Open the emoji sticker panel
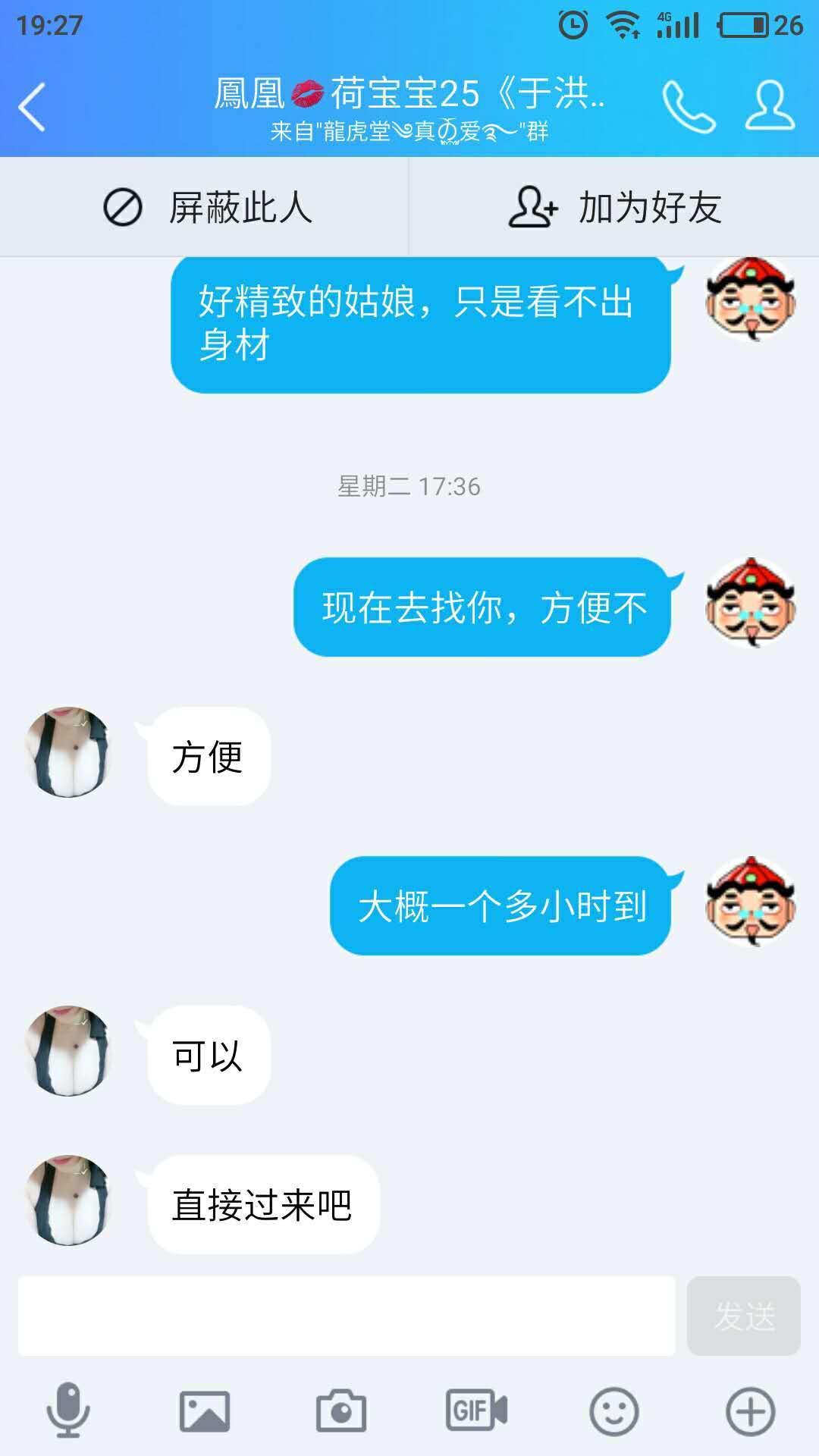 (613, 1410)
